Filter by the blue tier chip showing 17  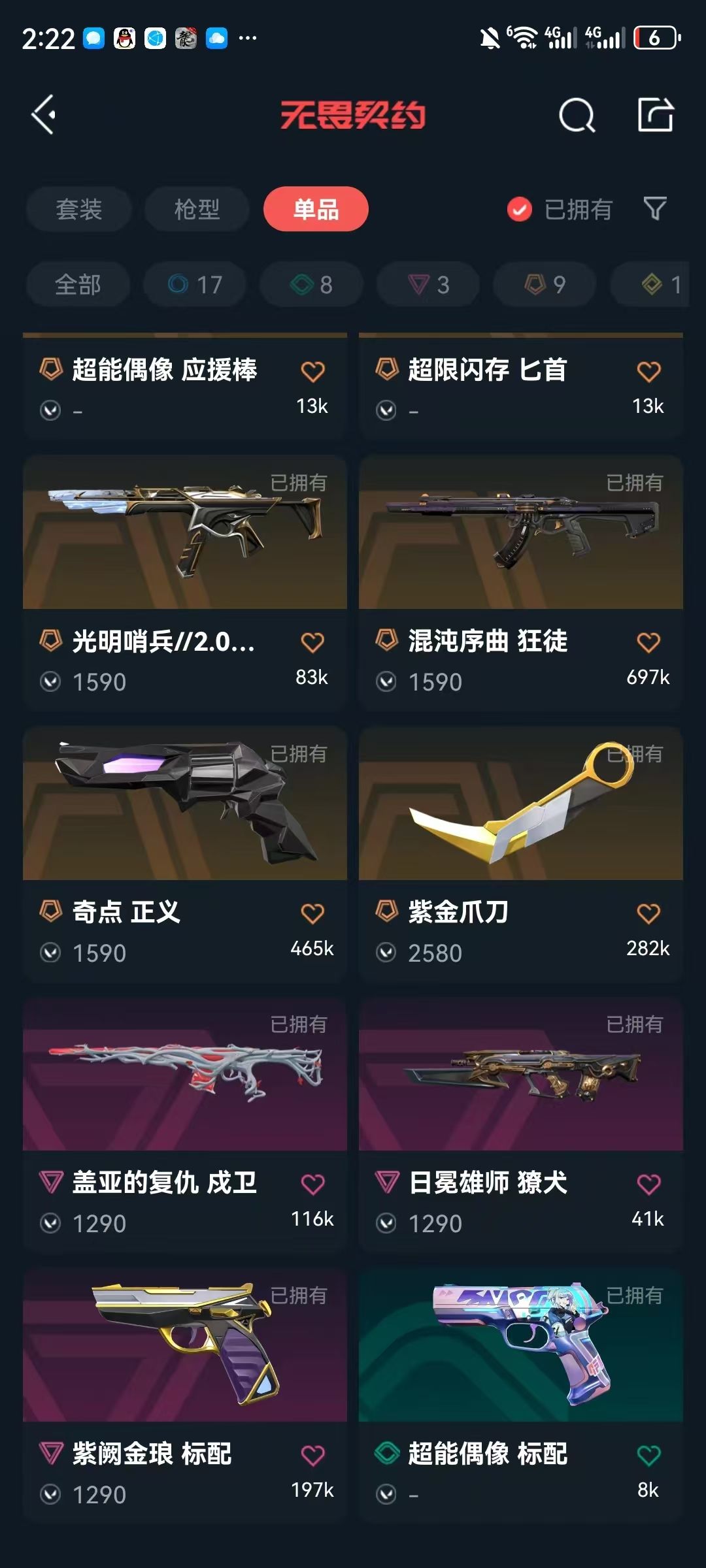195,284
